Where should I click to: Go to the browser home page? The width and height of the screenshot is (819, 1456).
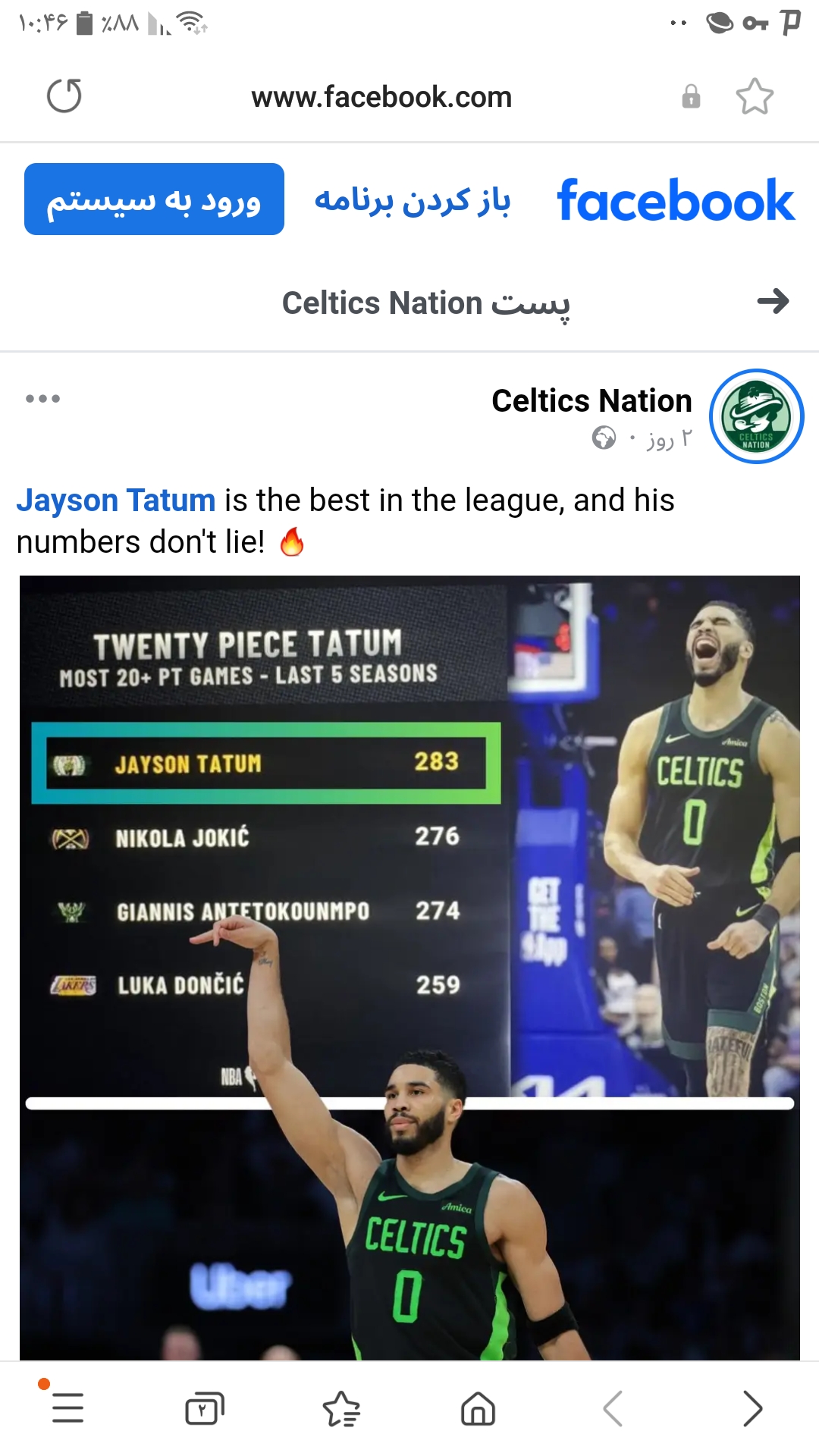tap(478, 1409)
